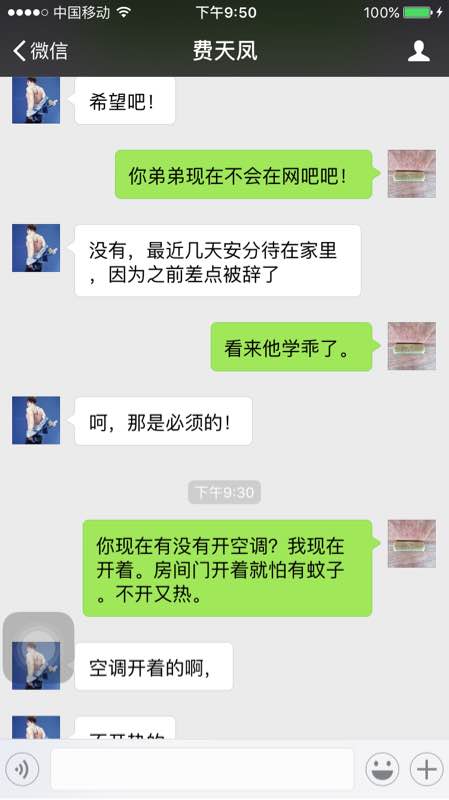Switch to voice message input
449x800 pixels.
(22, 769)
